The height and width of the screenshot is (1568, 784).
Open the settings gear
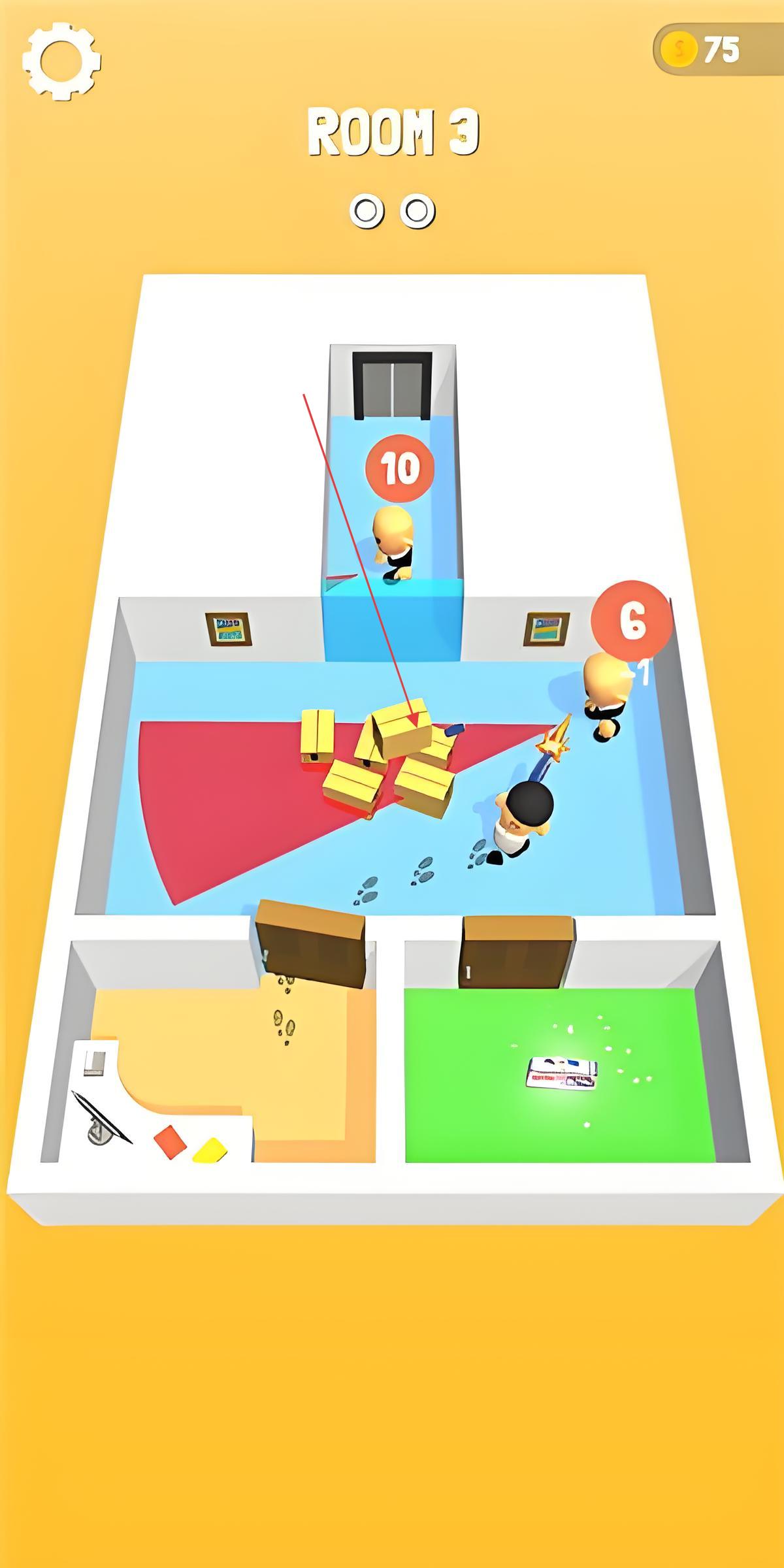pos(61,61)
